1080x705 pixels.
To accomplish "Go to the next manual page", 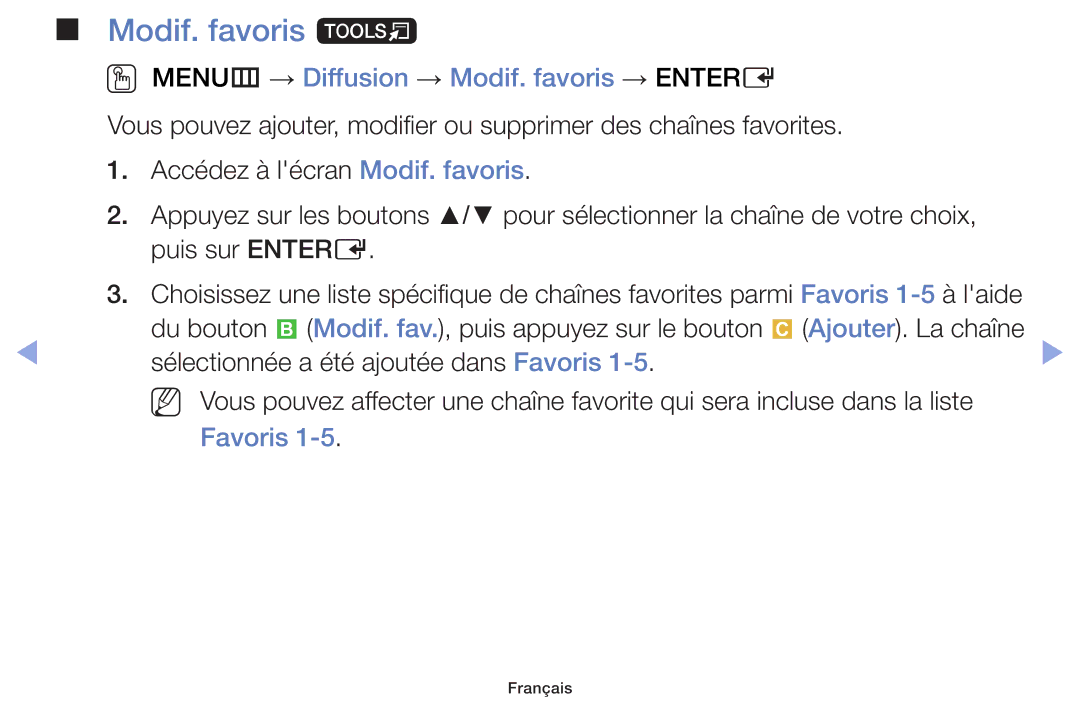I will 1052,352.
